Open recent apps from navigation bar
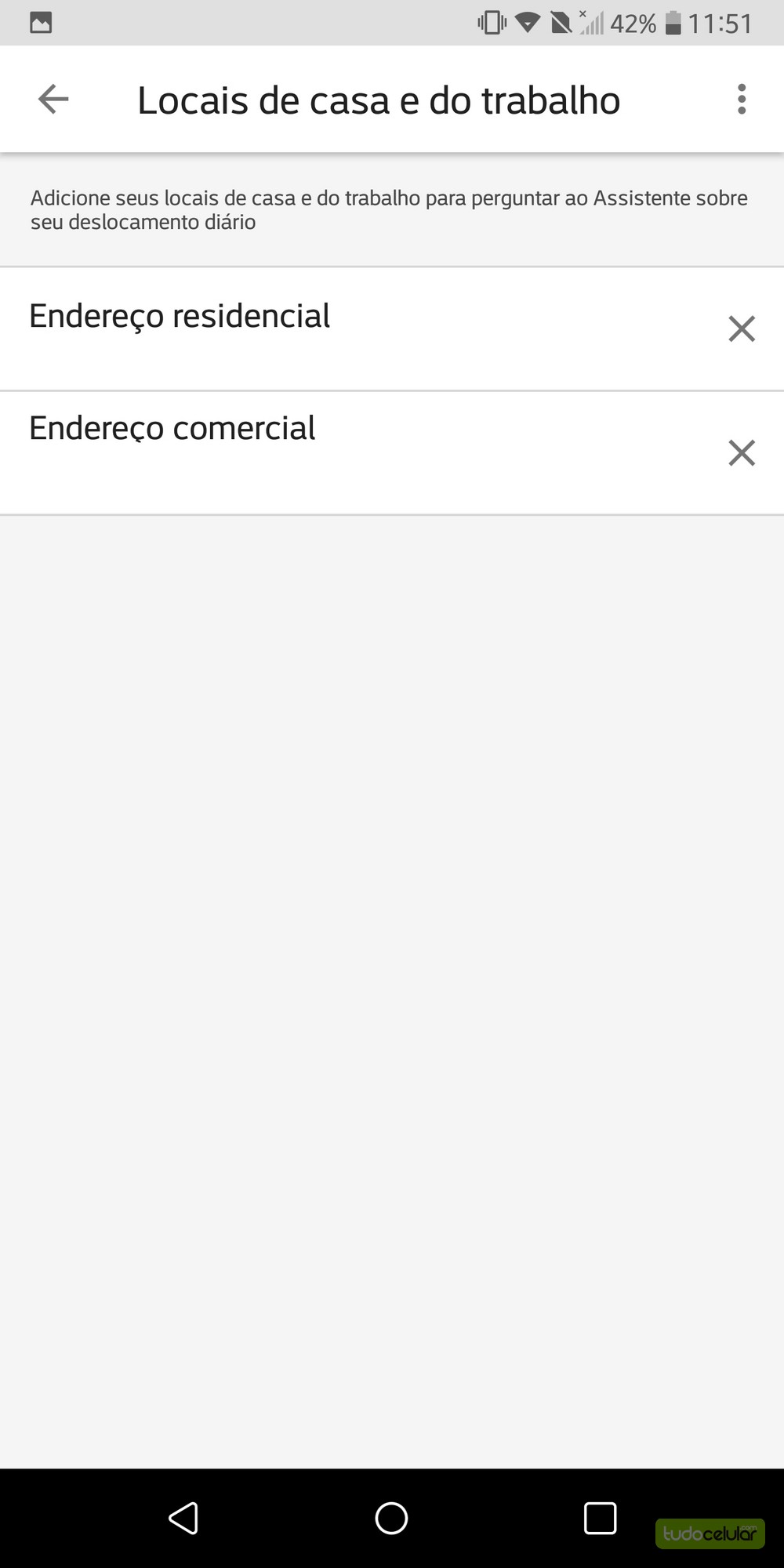This screenshot has height=1568, width=784. pyautogui.click(x=600, y=1518)
